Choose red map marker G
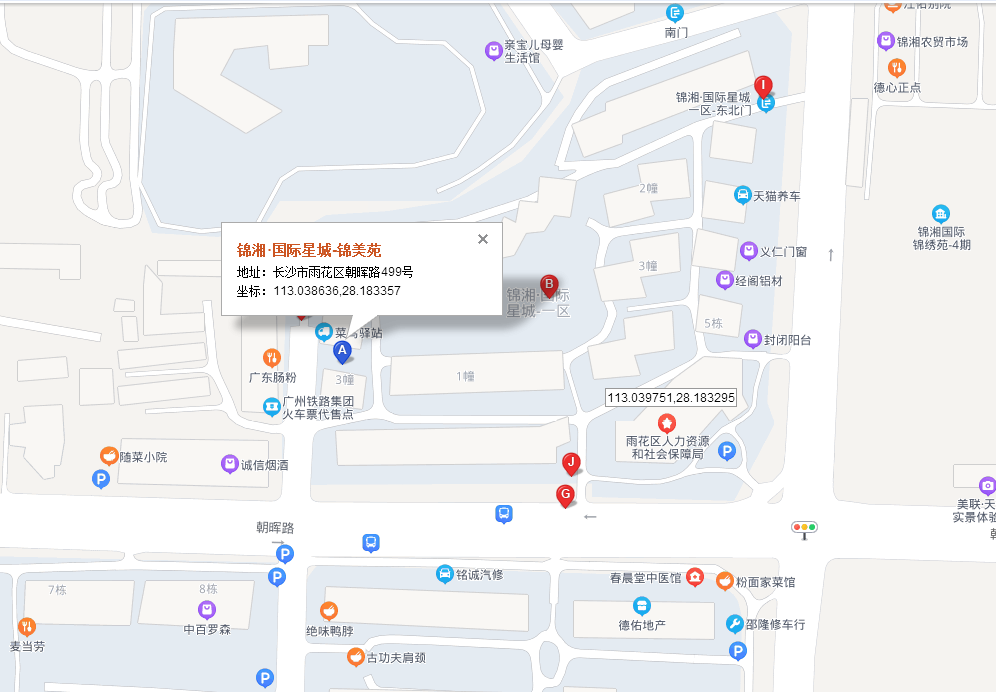 coord(566,494)
